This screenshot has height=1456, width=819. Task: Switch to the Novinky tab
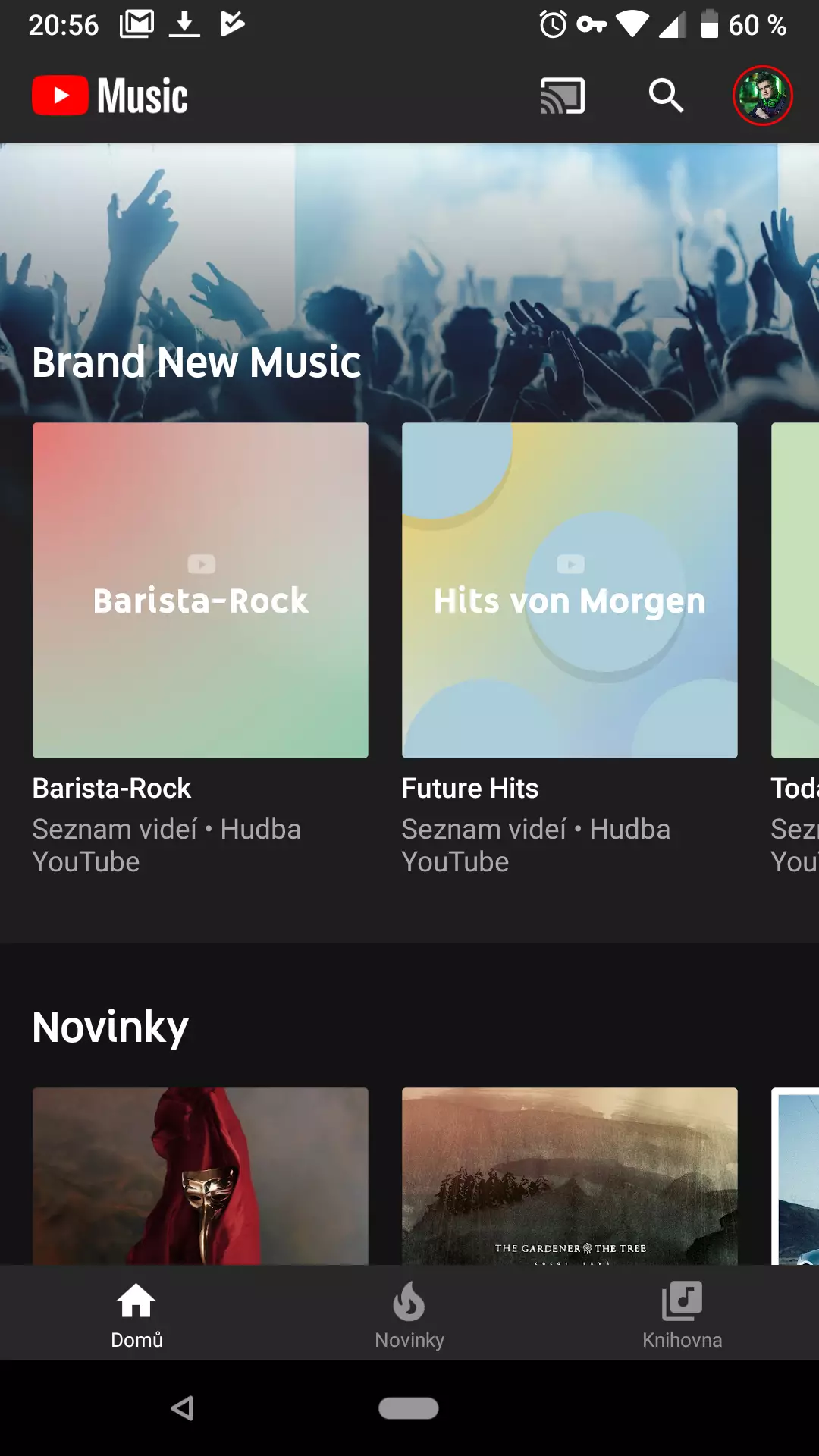click(409, 1313)
